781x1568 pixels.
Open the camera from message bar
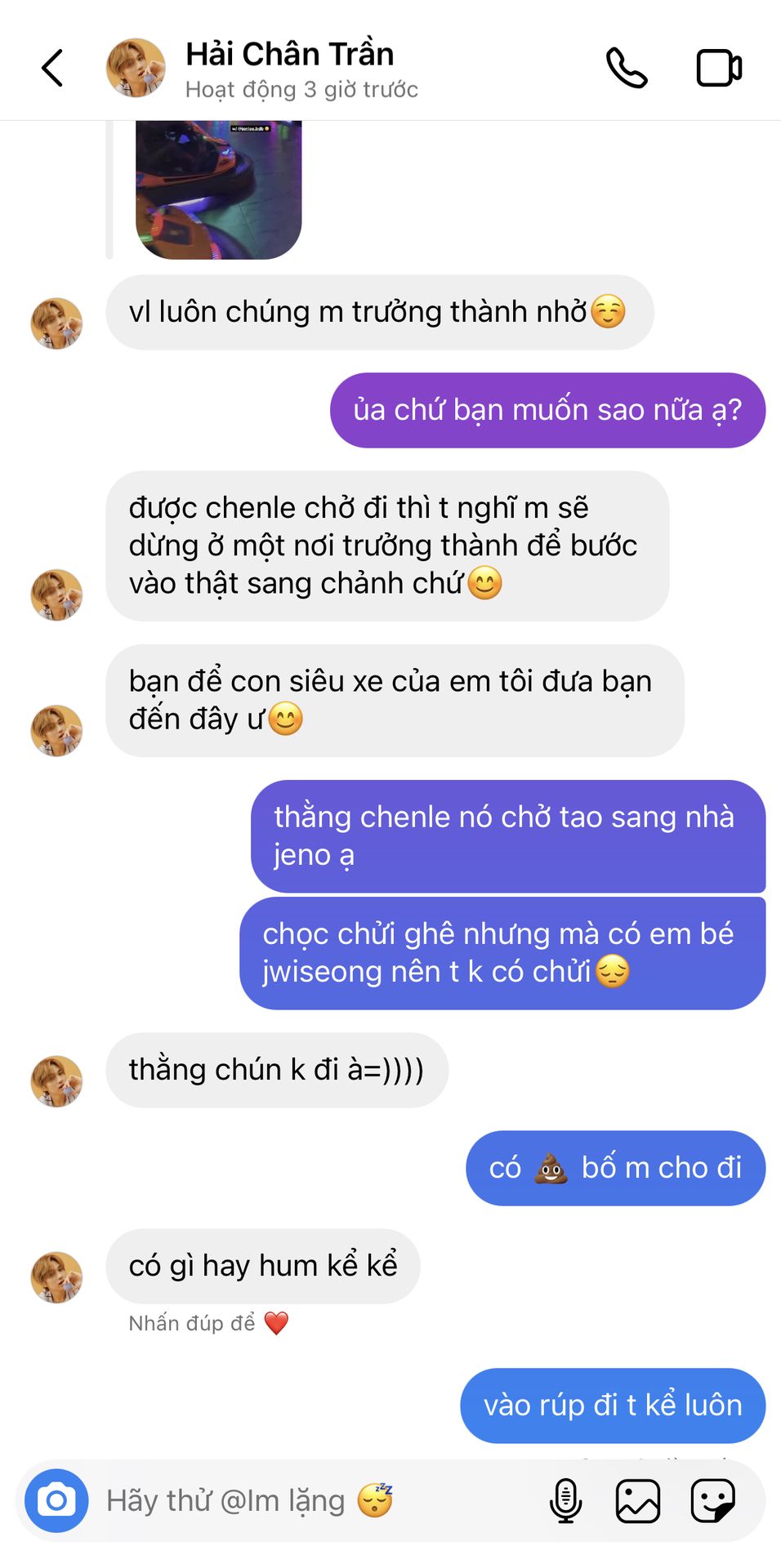click(x=56, y=1500)
